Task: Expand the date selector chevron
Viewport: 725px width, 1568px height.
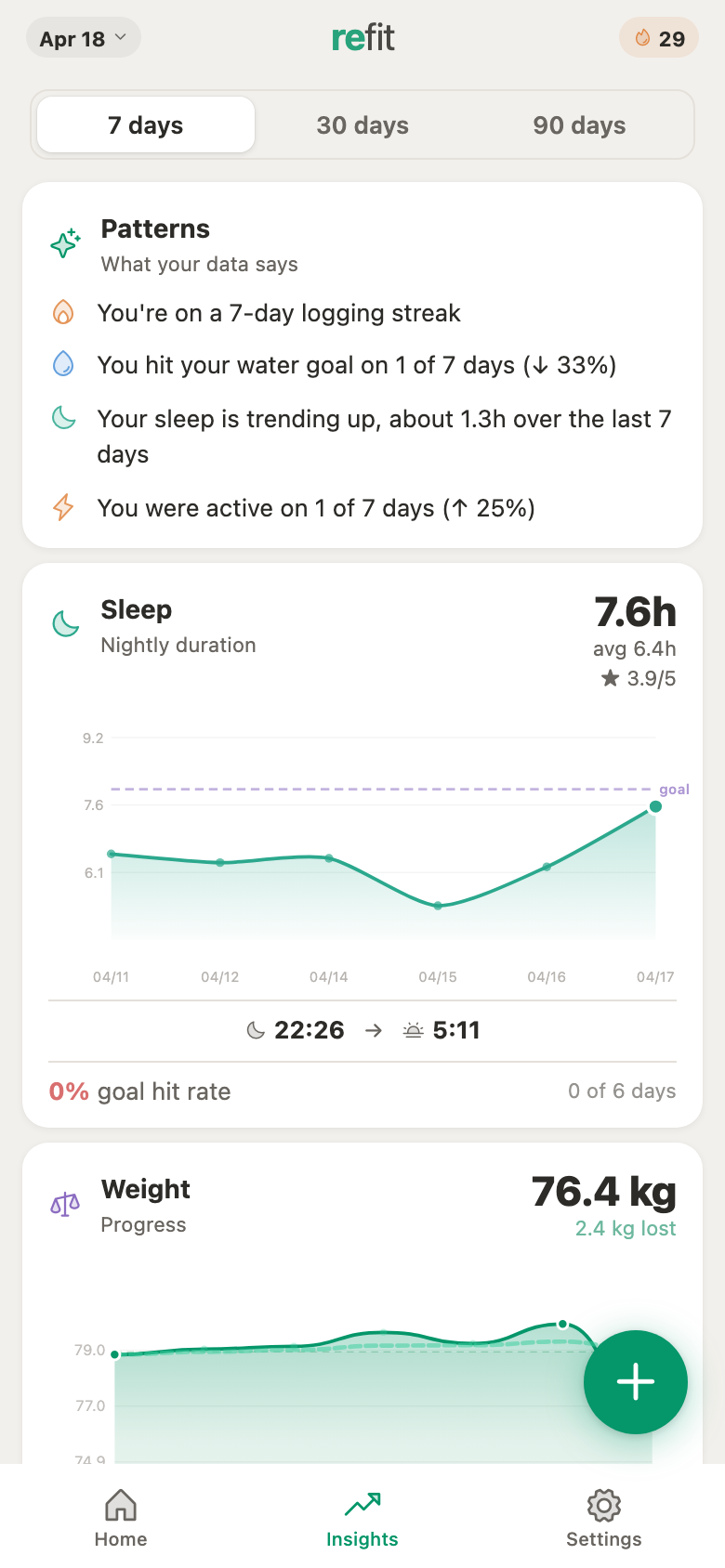Action: click(x=119, y=37)
